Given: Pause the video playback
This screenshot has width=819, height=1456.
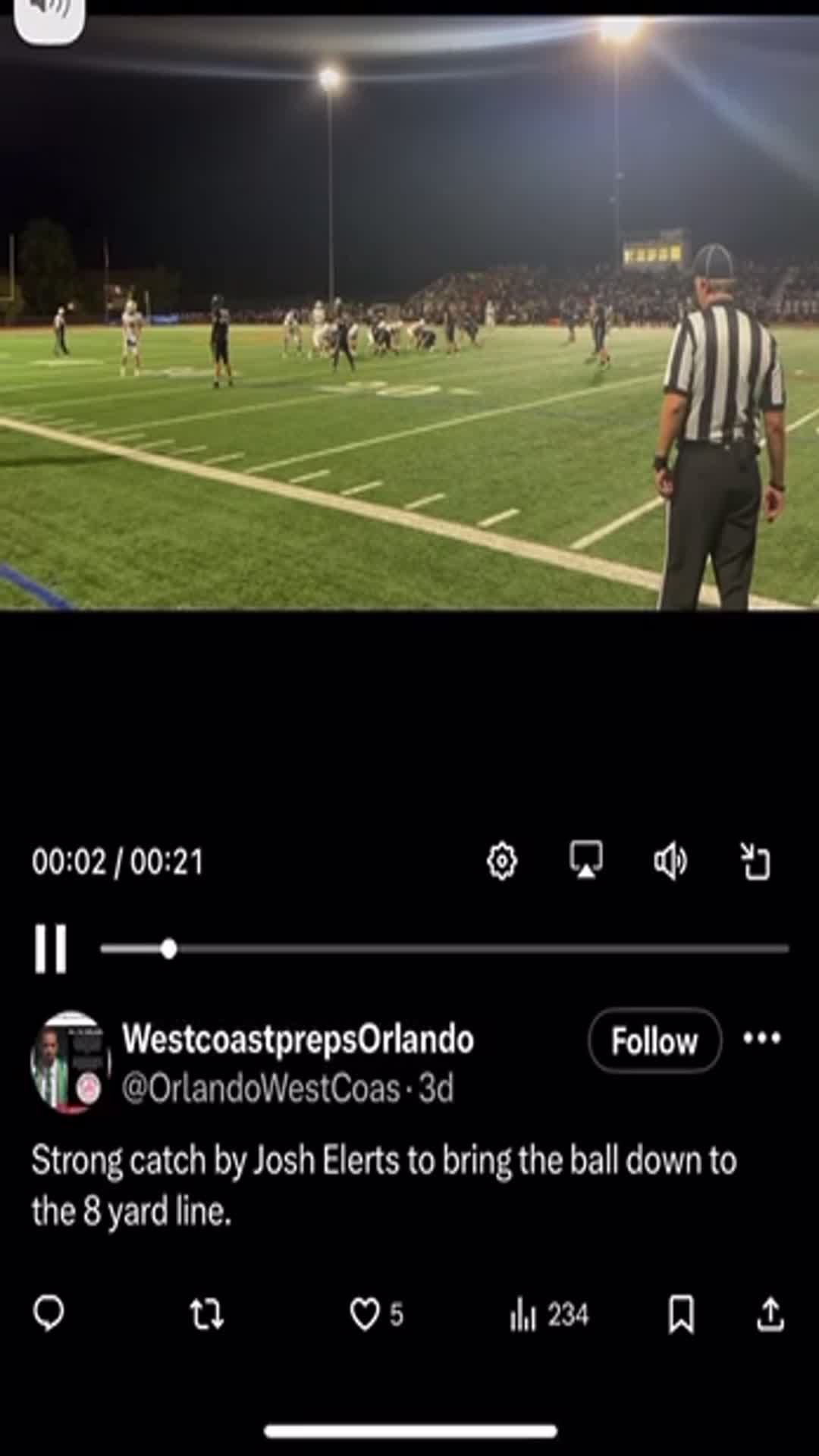Looking at the screenshot, I should tap(50, 948).
